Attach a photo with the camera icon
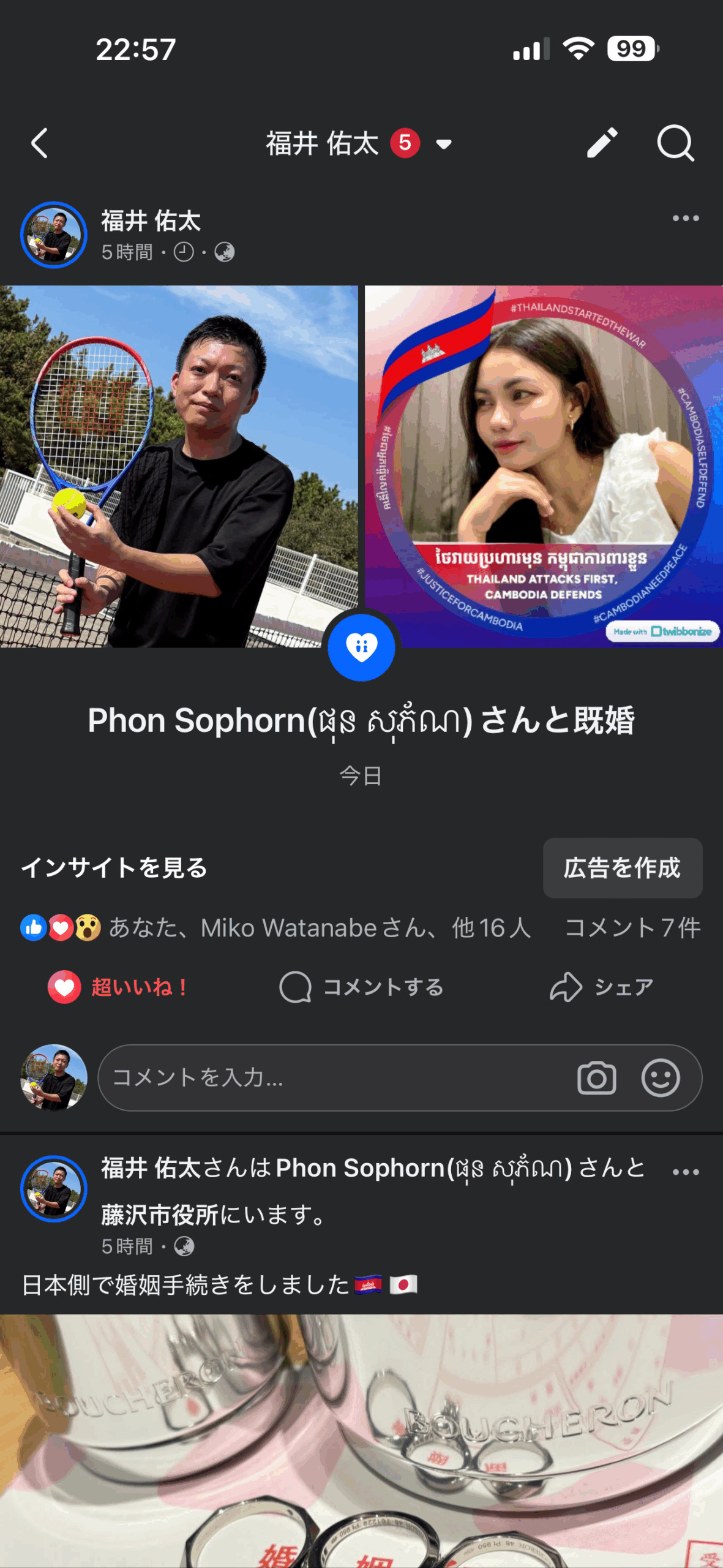723x1568 pixels. pyautogui.click(x=596, y=1077)
